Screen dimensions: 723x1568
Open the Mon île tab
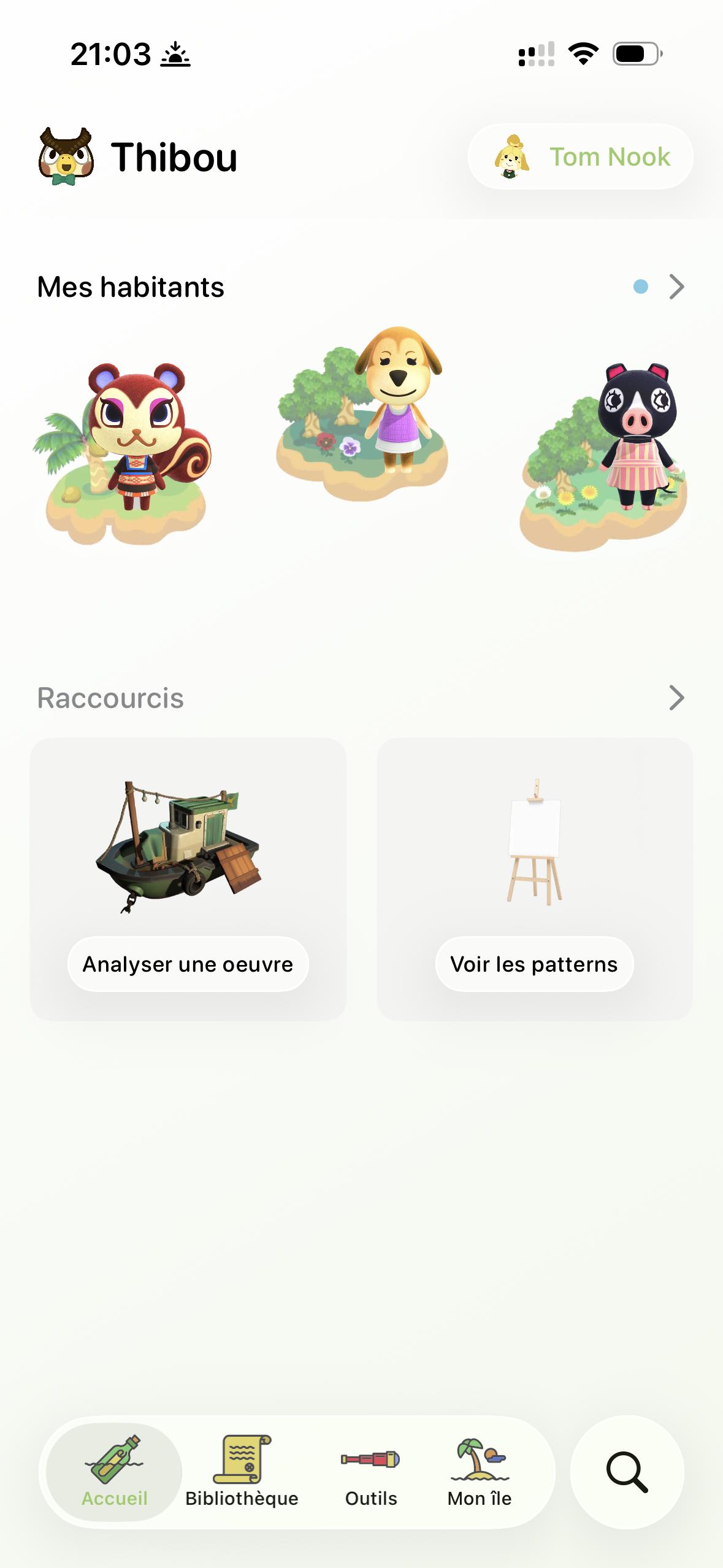480,1472
